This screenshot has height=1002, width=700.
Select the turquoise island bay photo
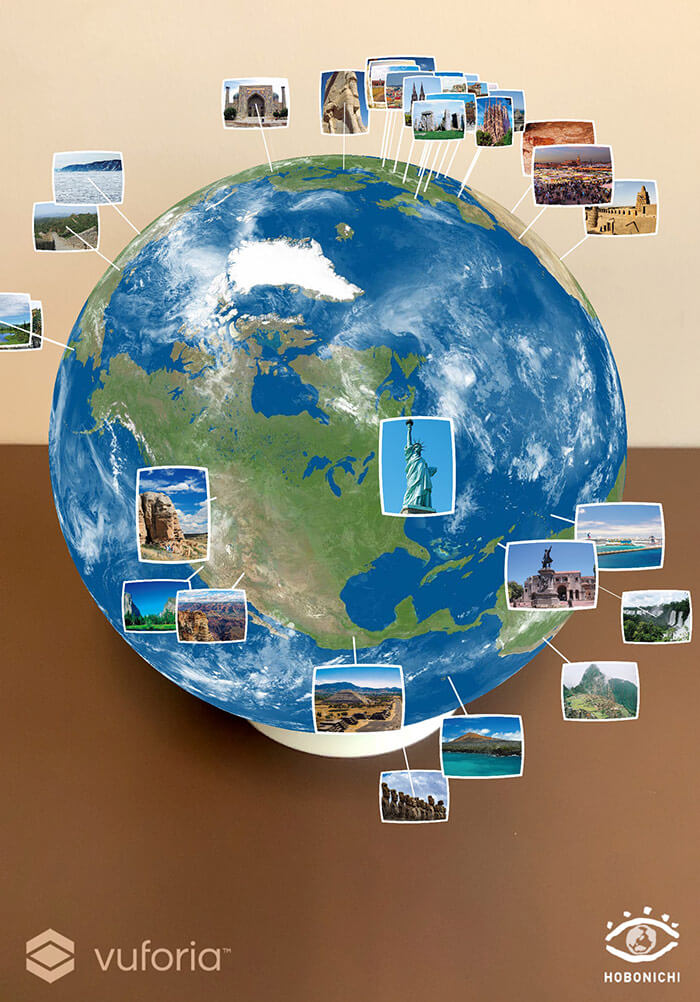click(481, 745)
